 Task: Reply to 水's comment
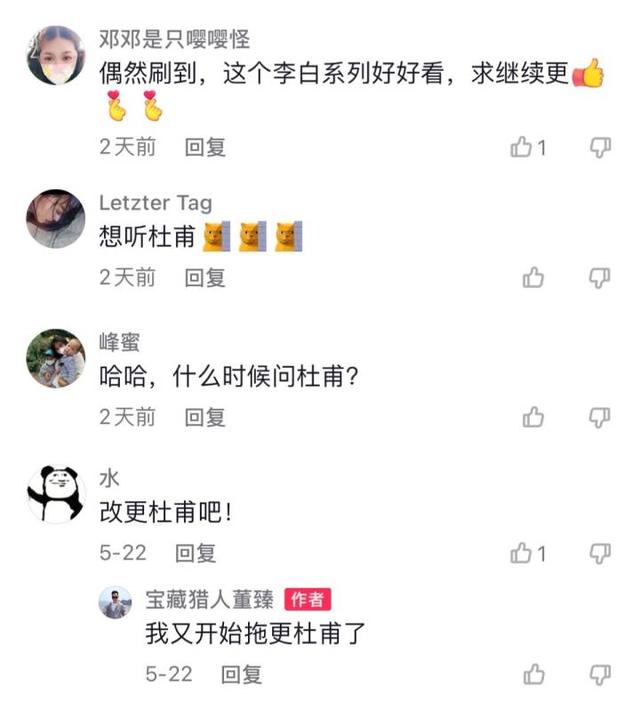195,552
